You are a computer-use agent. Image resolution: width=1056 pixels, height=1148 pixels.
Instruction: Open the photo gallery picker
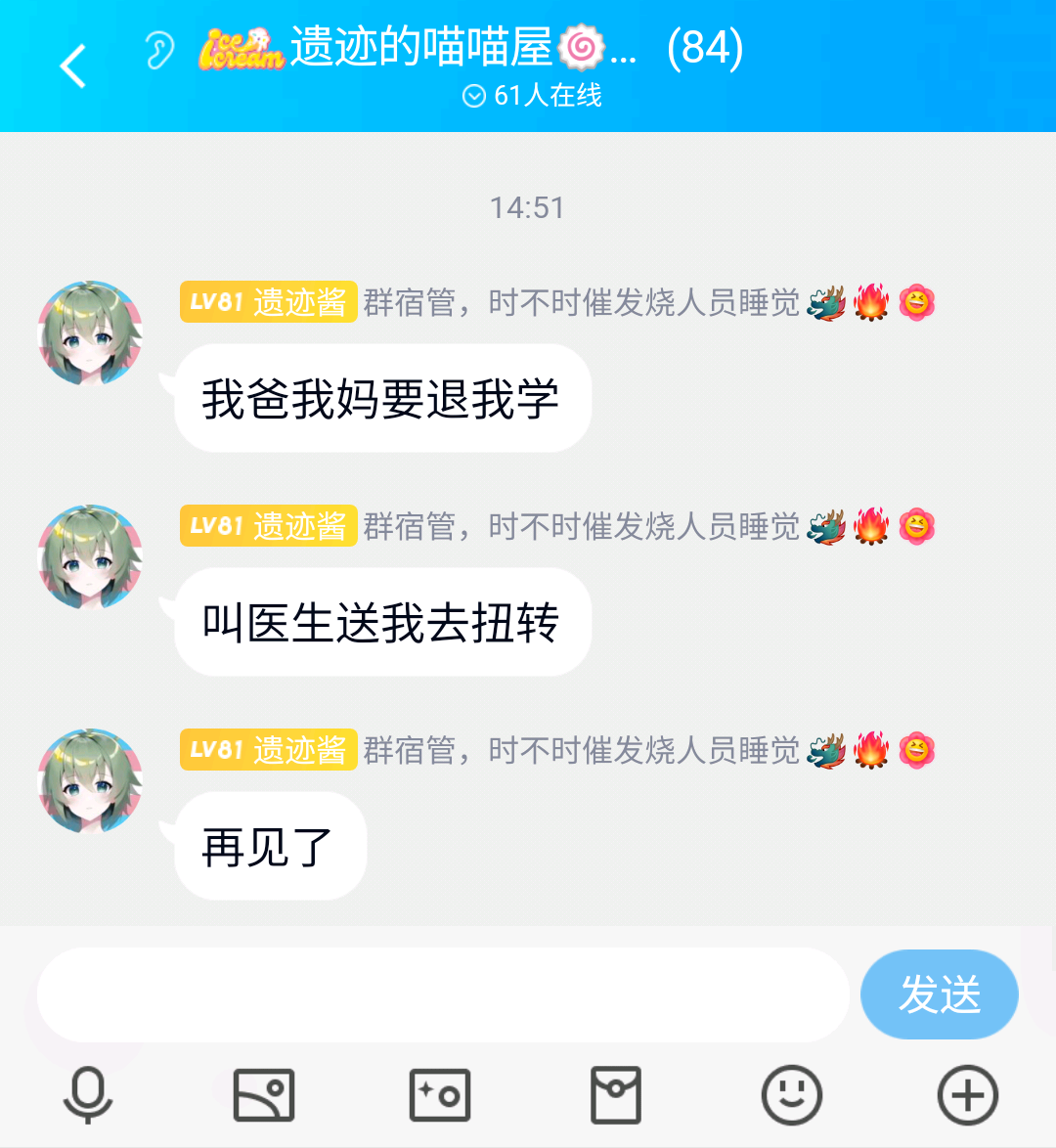(x=264, y=1094)
